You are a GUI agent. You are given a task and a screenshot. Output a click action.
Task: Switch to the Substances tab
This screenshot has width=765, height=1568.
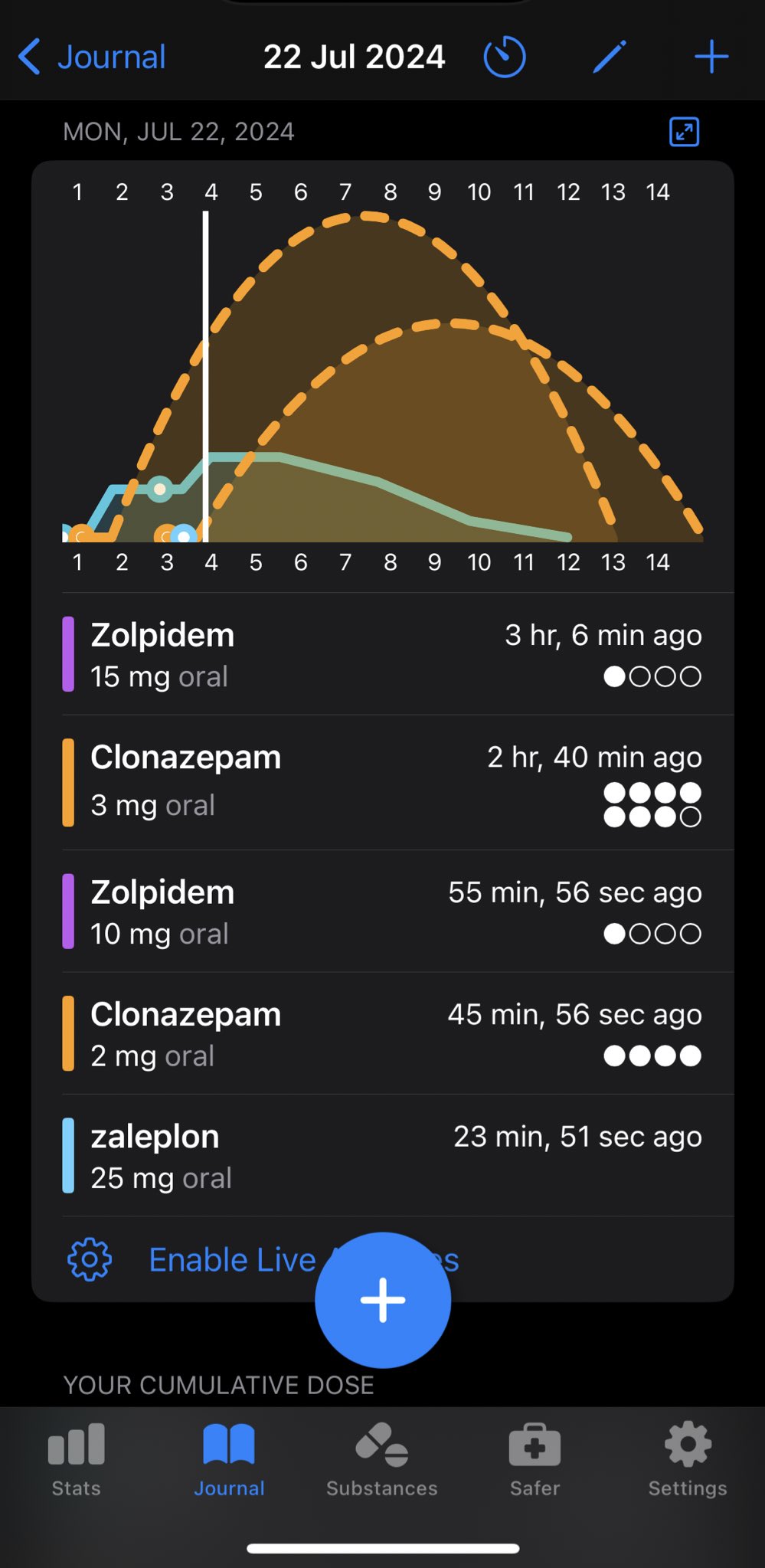pyautogui.click(x=382, y=1460)
